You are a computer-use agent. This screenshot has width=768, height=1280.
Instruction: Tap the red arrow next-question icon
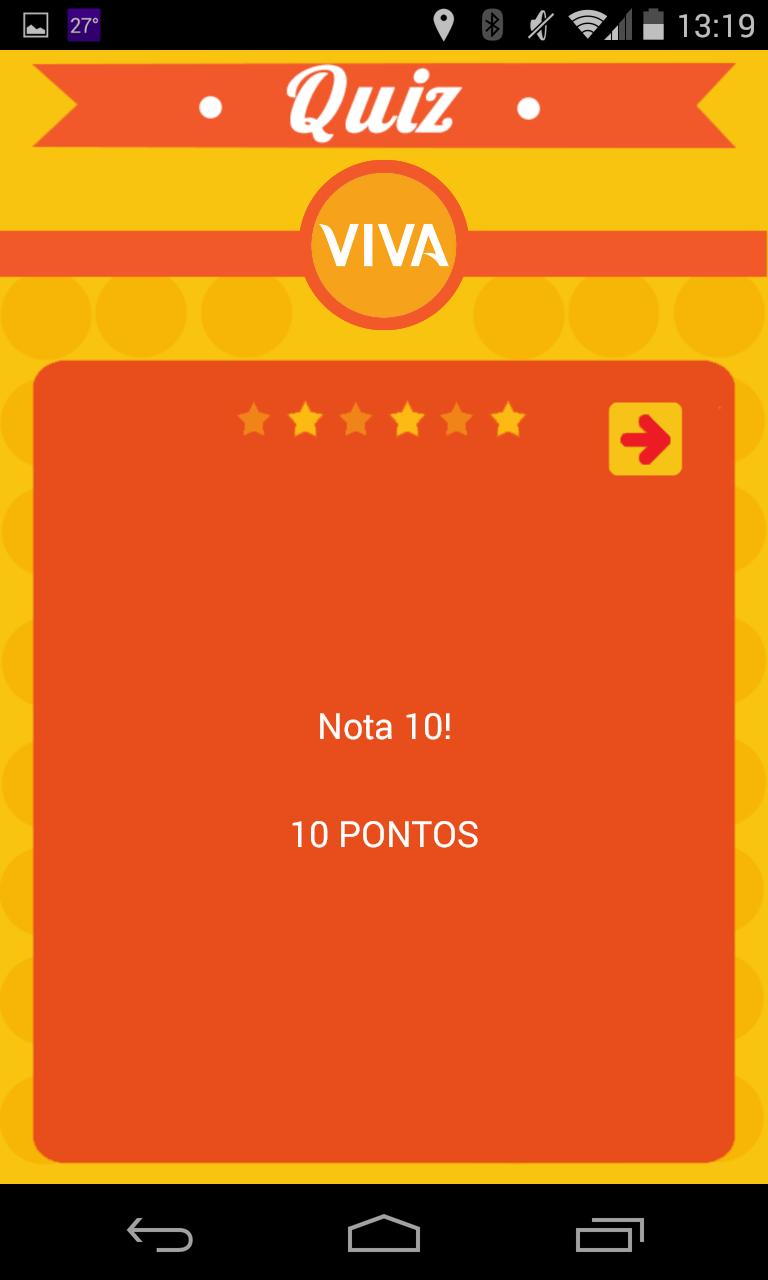(x=645, y=438)
